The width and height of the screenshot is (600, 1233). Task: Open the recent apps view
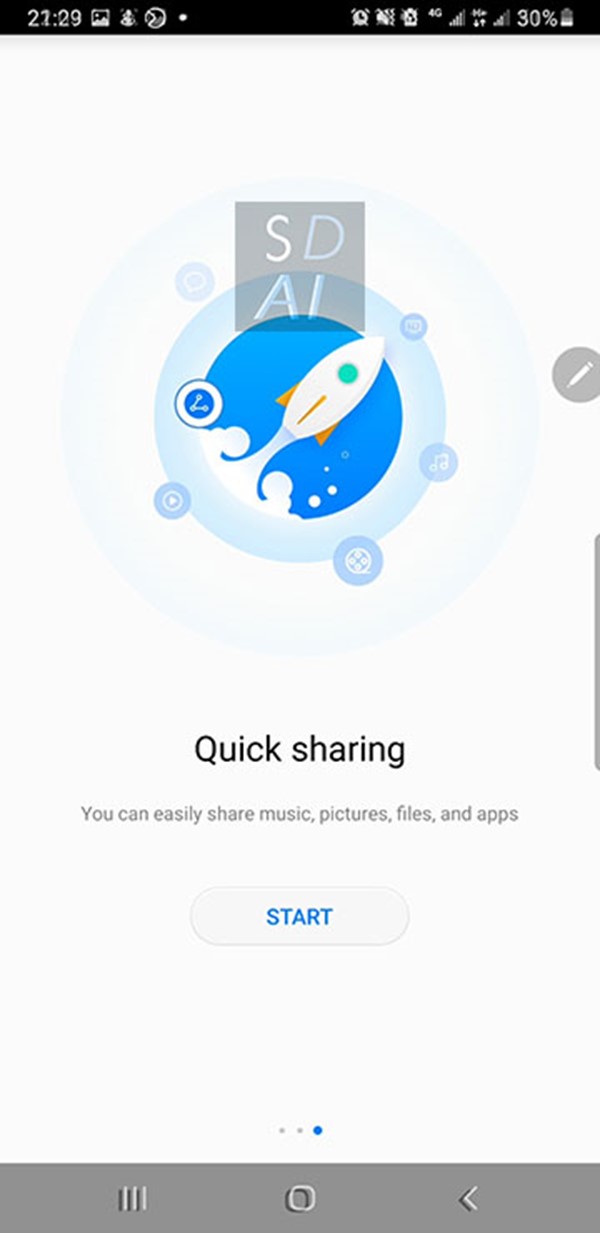click(132, 1198)
